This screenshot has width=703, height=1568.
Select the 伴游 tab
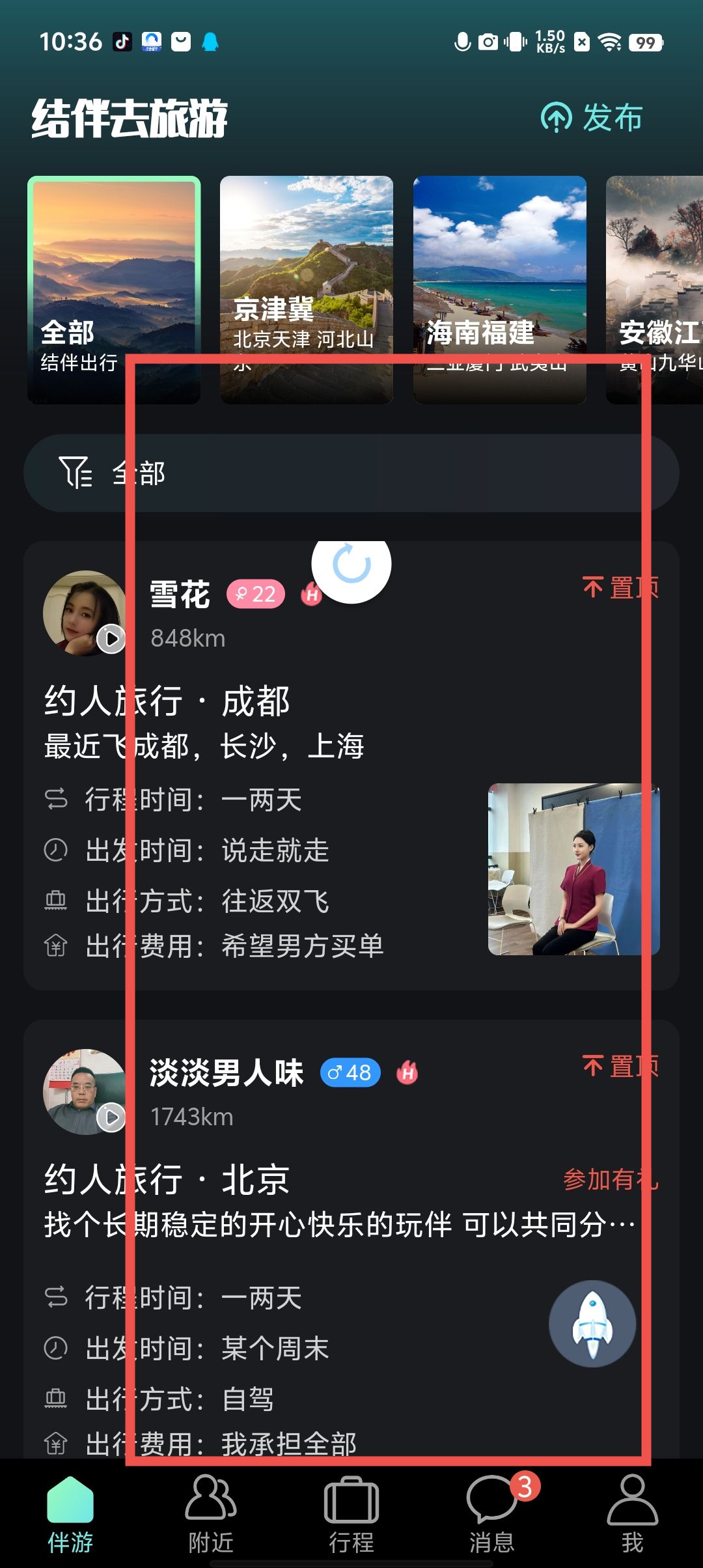[70, 1514]
